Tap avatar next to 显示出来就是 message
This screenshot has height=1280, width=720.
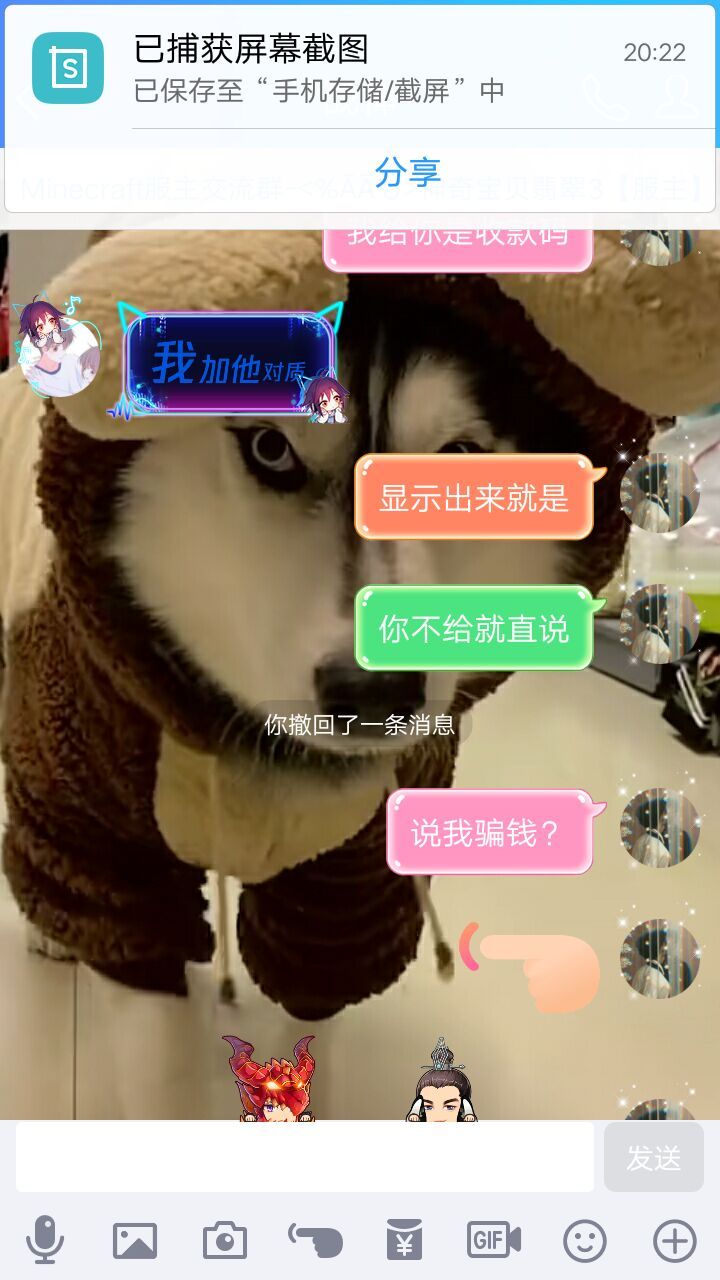[x=659, y=493]
